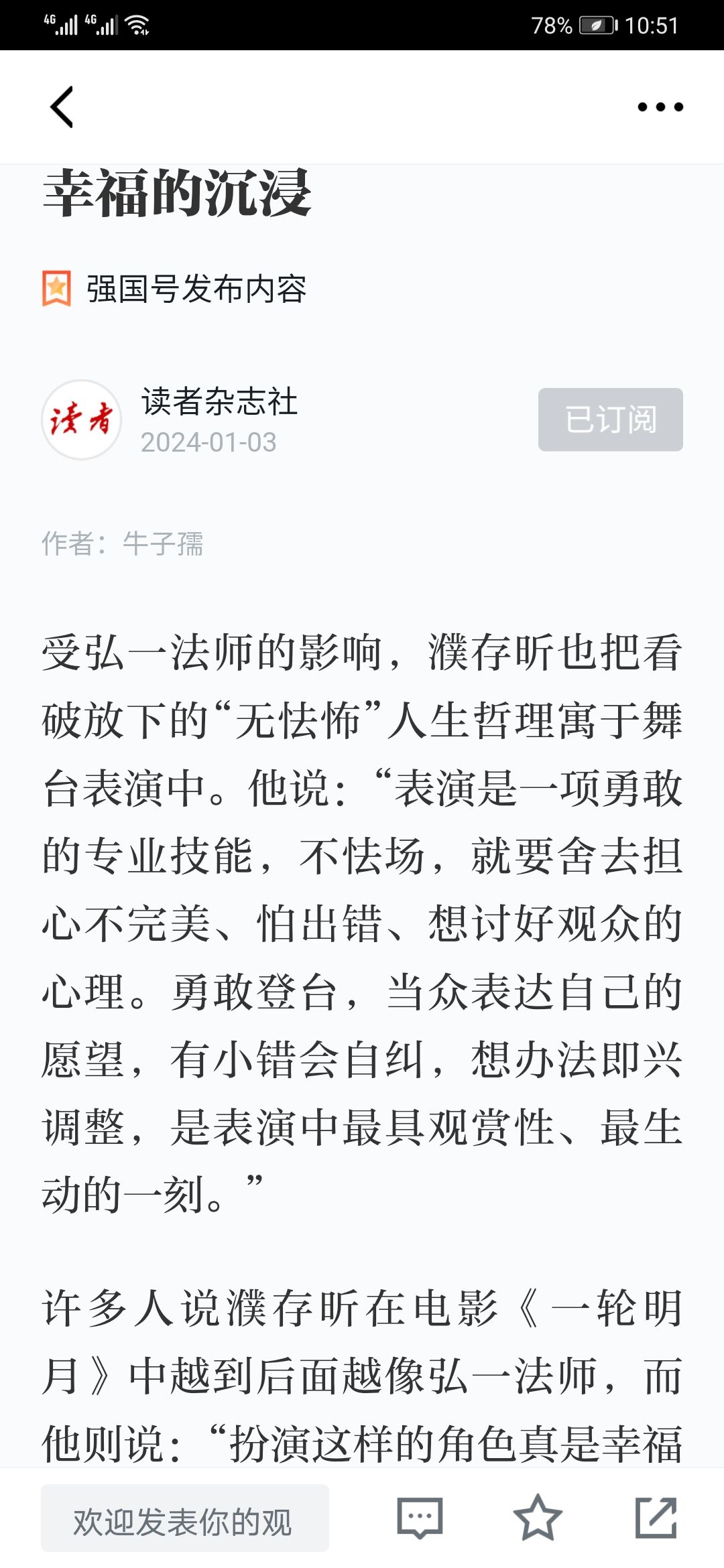View comments via the speech bubble icon
The height and width of the screenshot is (1568, 724).
point(420,1518)
